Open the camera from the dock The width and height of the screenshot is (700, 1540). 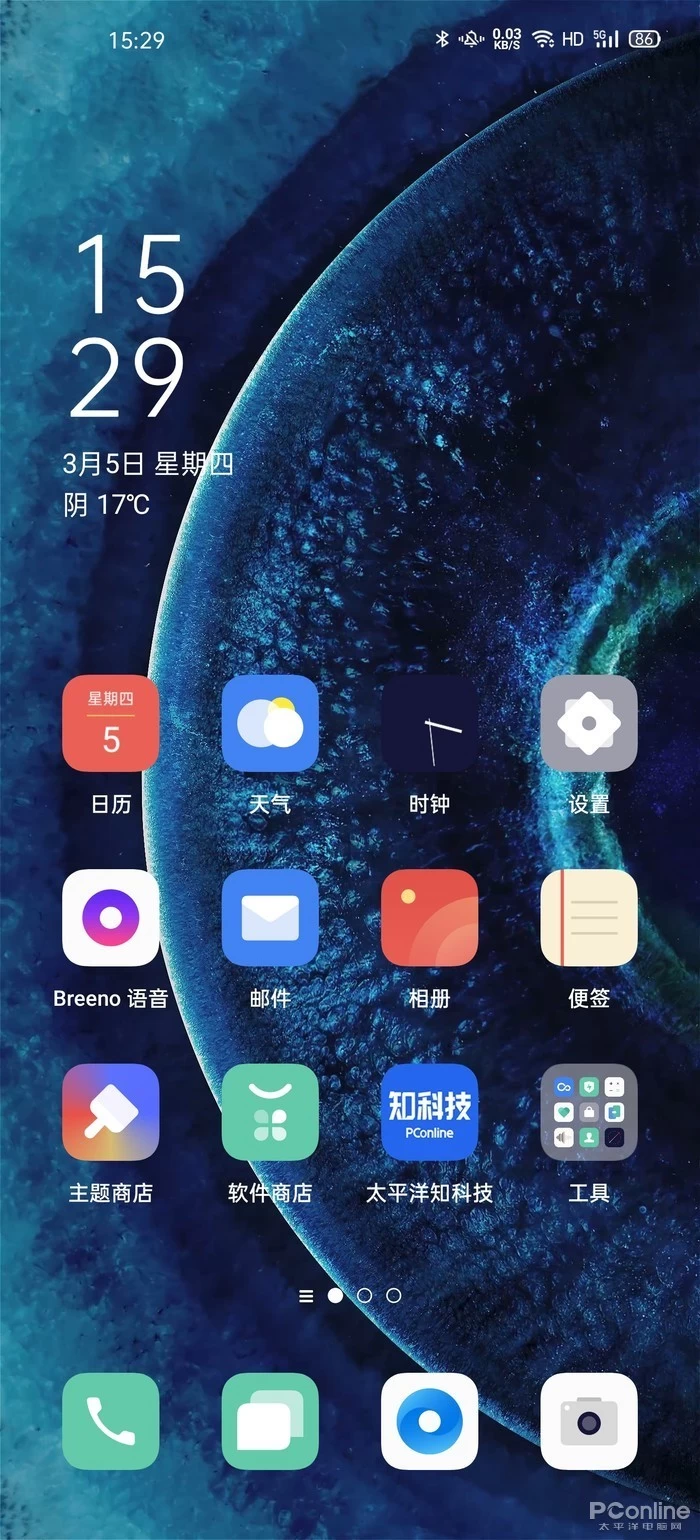click(588, 1421)
